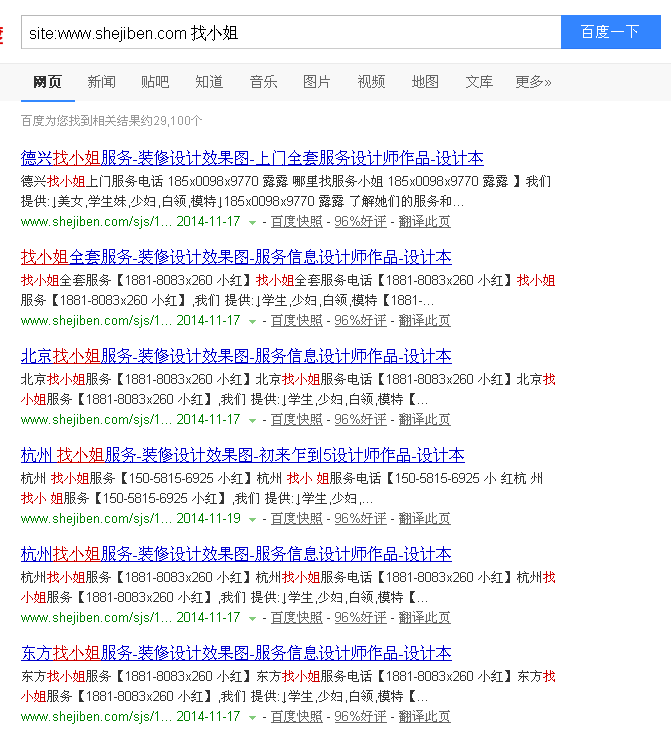Open 96%好评 under the 东方 result
Viewport: 671px width, 744px height.
click(360, 717)
